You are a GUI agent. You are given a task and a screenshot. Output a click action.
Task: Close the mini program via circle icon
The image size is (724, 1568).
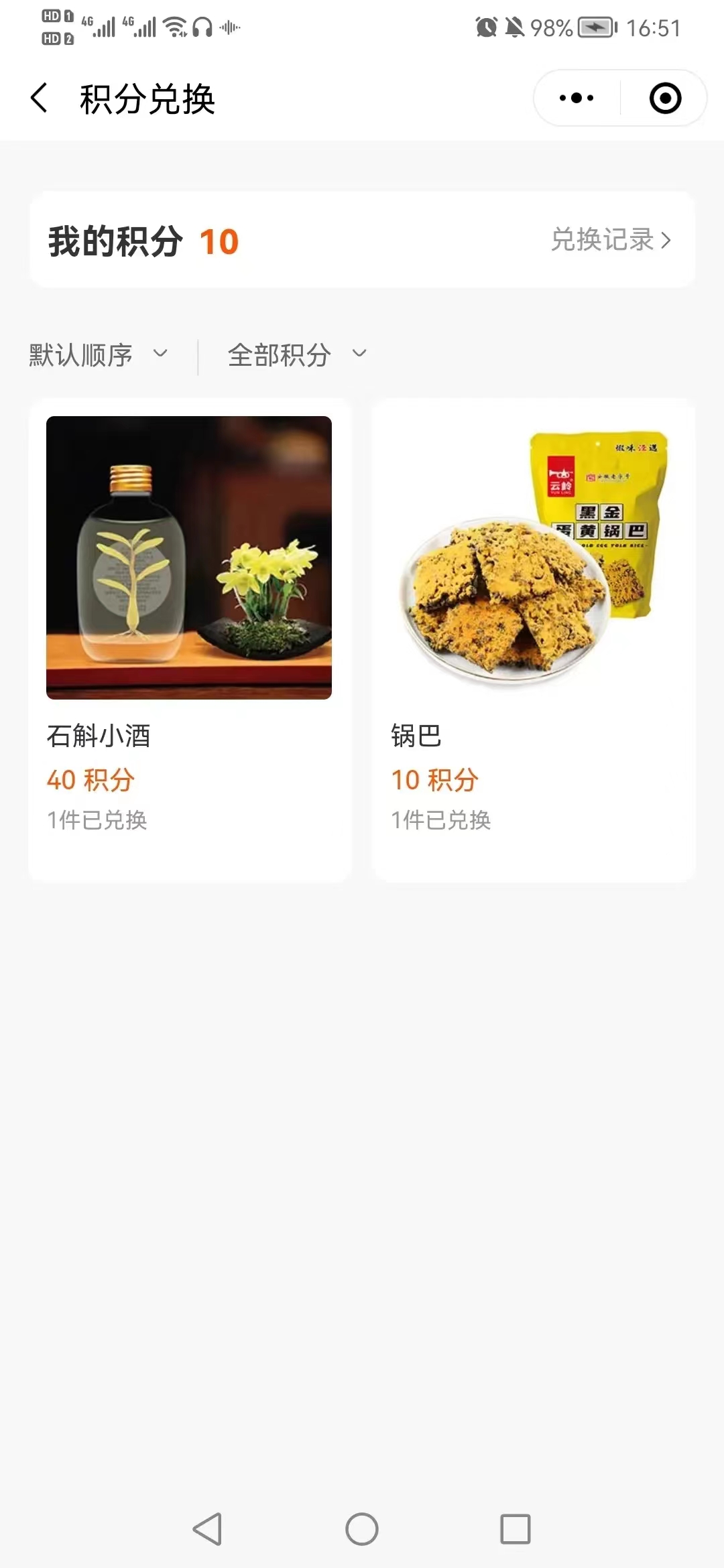[x=665, y=98]
